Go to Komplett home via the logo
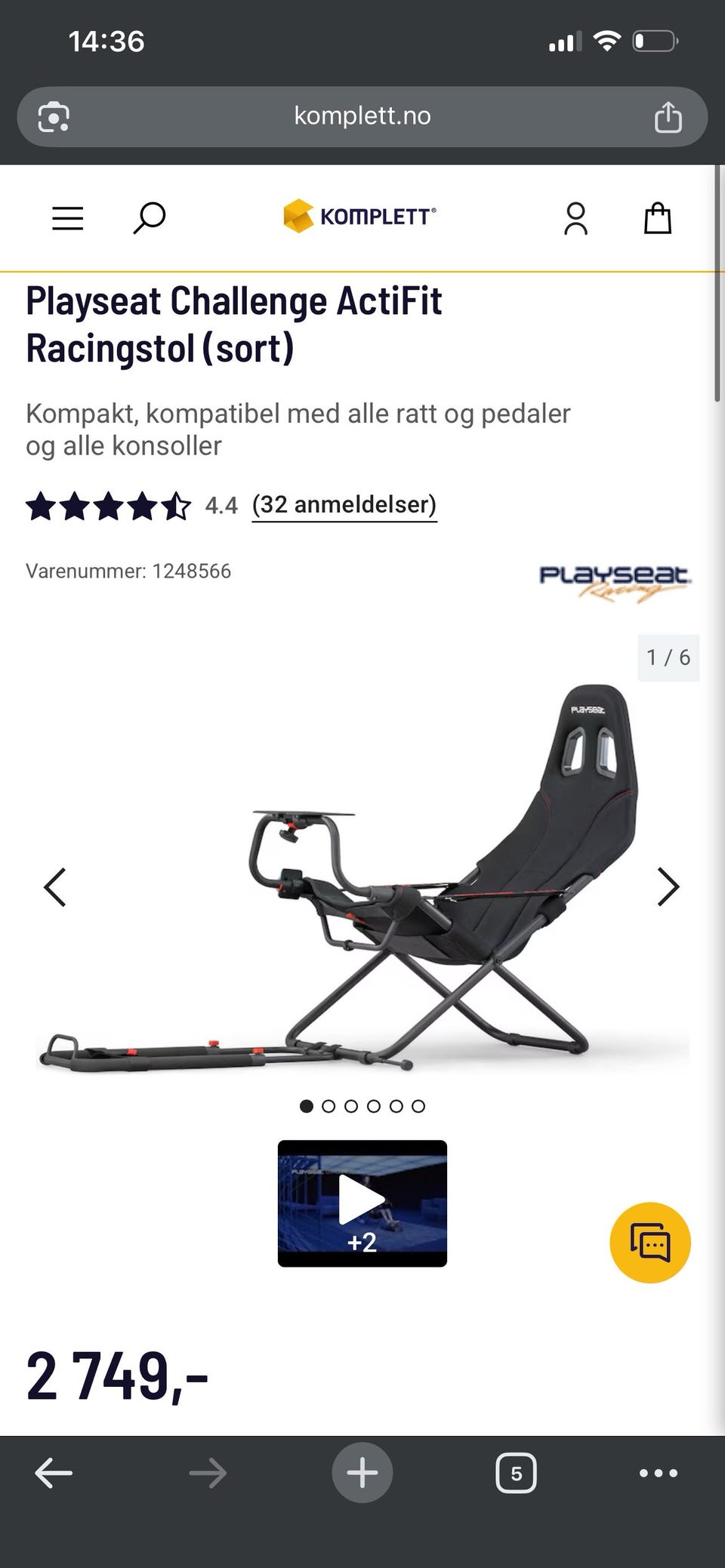Viewport: 725px width, 1568px height. tap(359, 217)
